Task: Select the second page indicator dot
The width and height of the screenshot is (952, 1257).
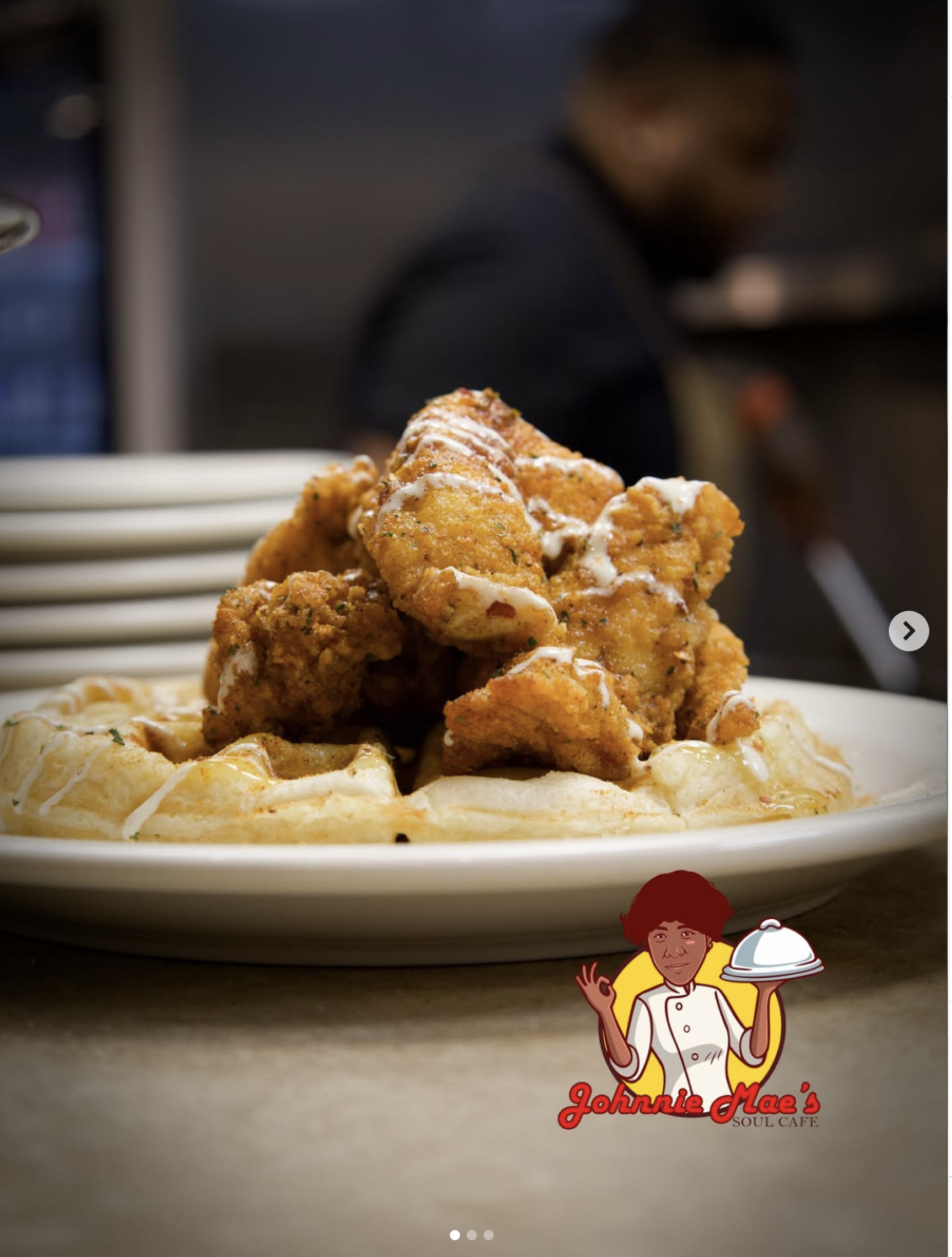Action: coord(472,1235)
